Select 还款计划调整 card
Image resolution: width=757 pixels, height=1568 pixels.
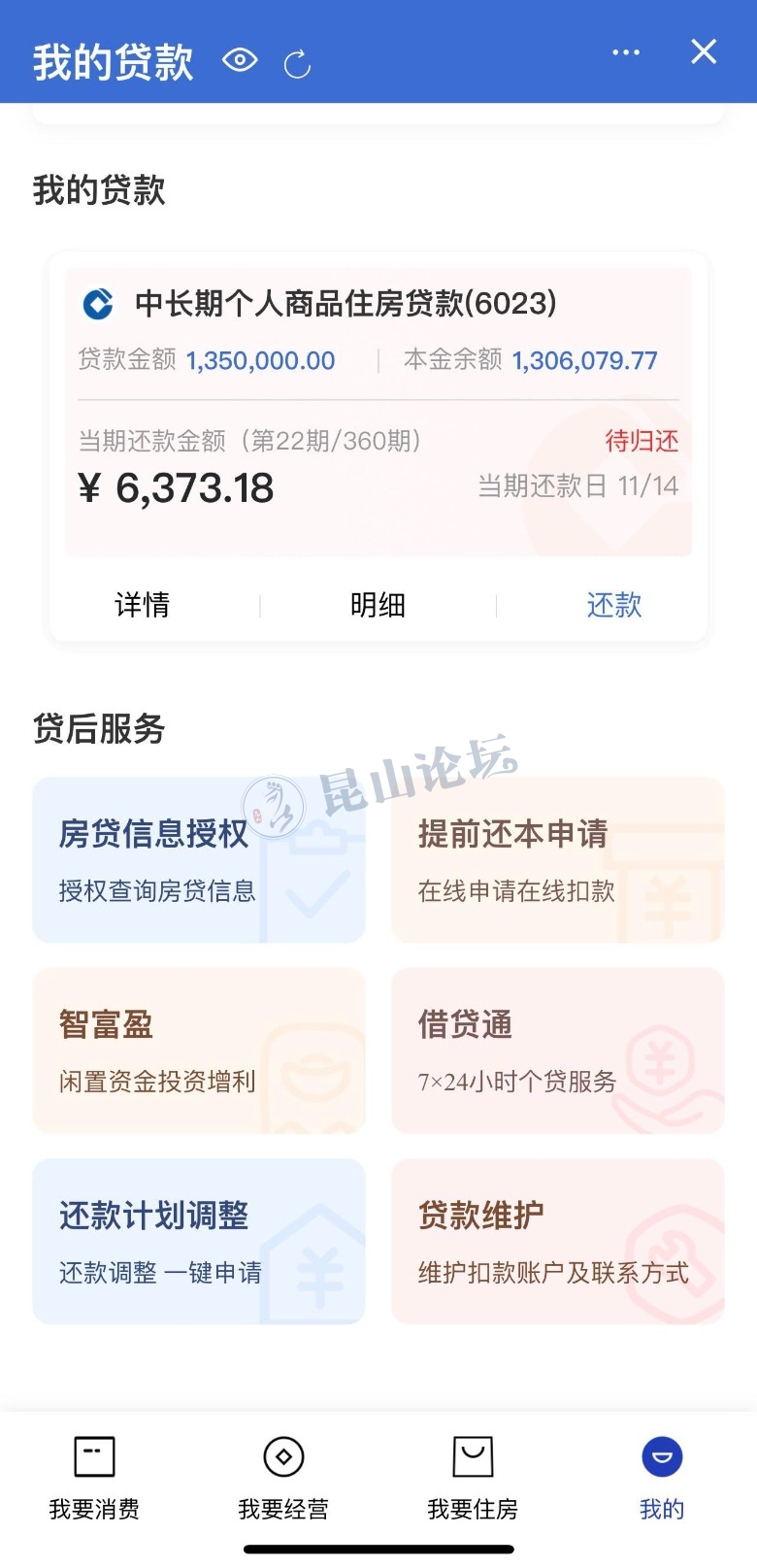(x=199, y=1241)
